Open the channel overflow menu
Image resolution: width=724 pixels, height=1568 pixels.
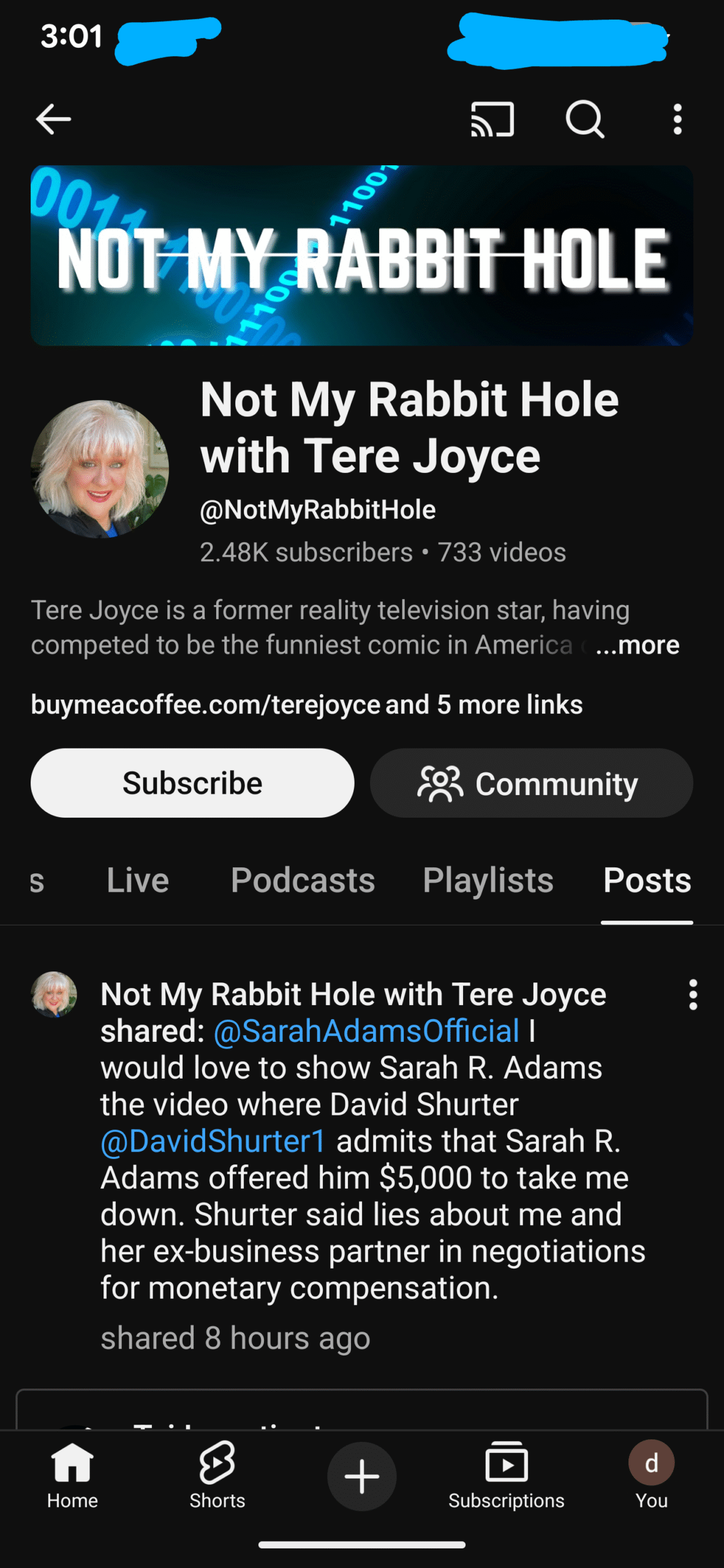click(677, 119)
